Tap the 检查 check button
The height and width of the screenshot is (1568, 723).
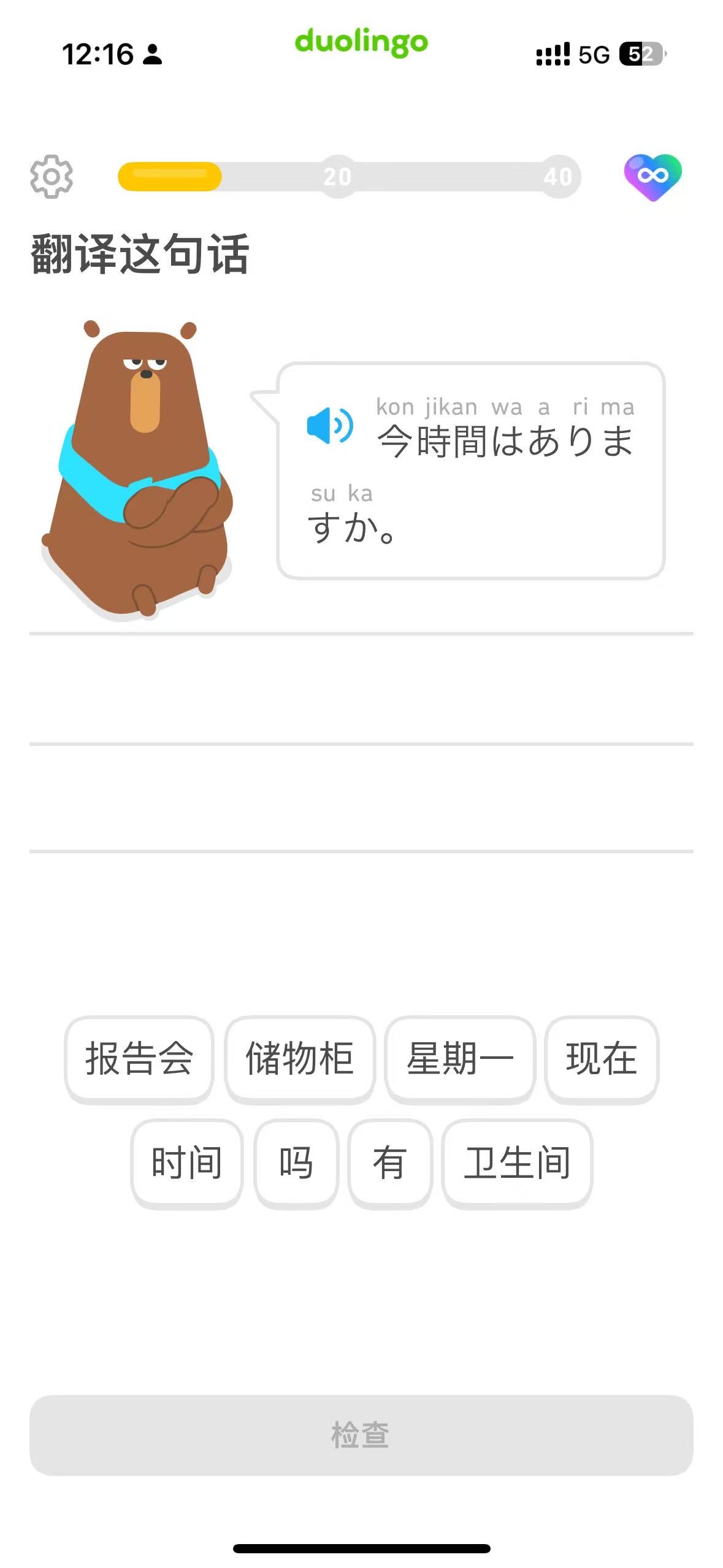(x=361, y=1435)
